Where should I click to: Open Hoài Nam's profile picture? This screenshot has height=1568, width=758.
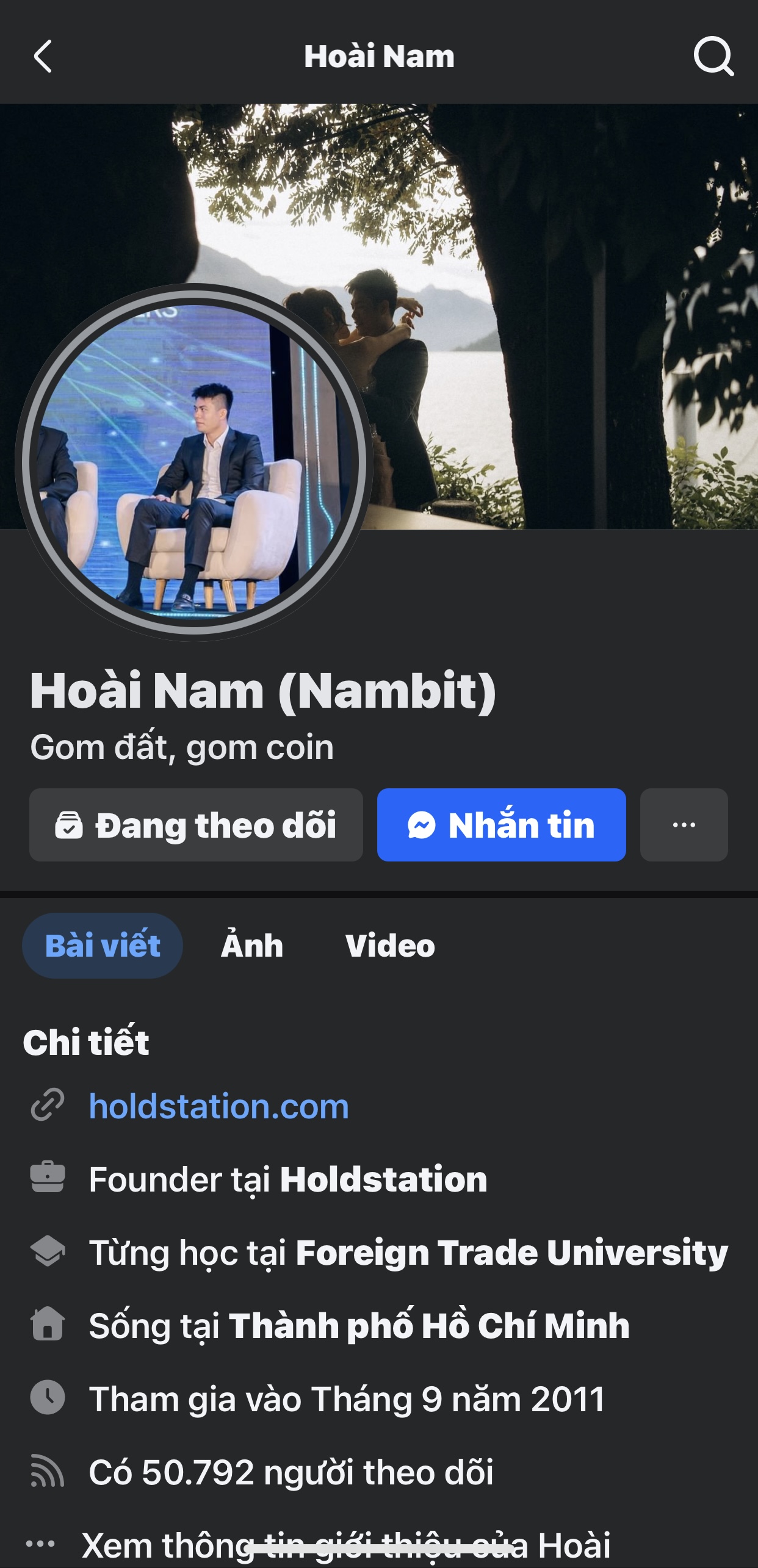[194, 462]
